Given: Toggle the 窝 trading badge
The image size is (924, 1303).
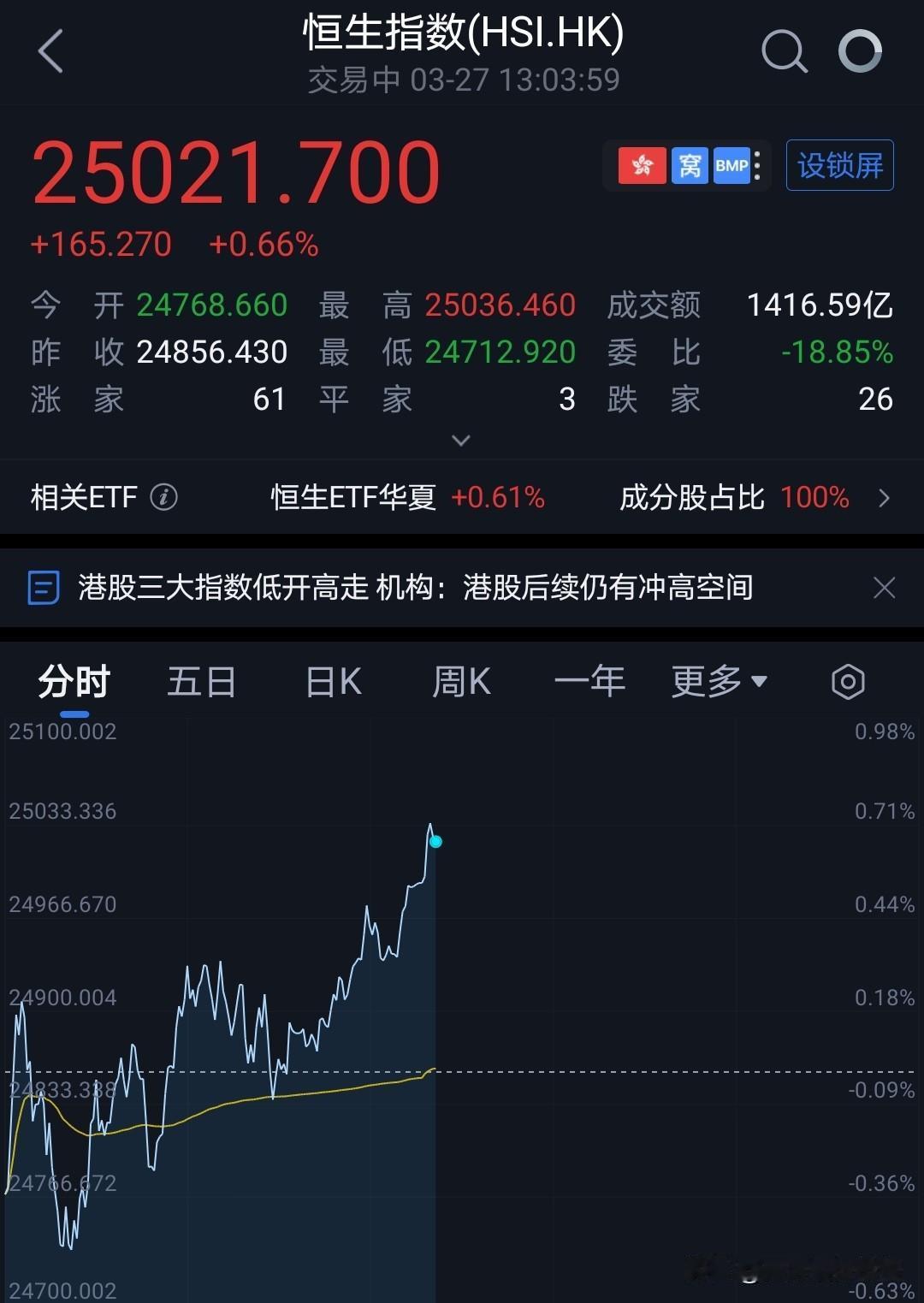Looking at the screenshot, I should (690, 166).
